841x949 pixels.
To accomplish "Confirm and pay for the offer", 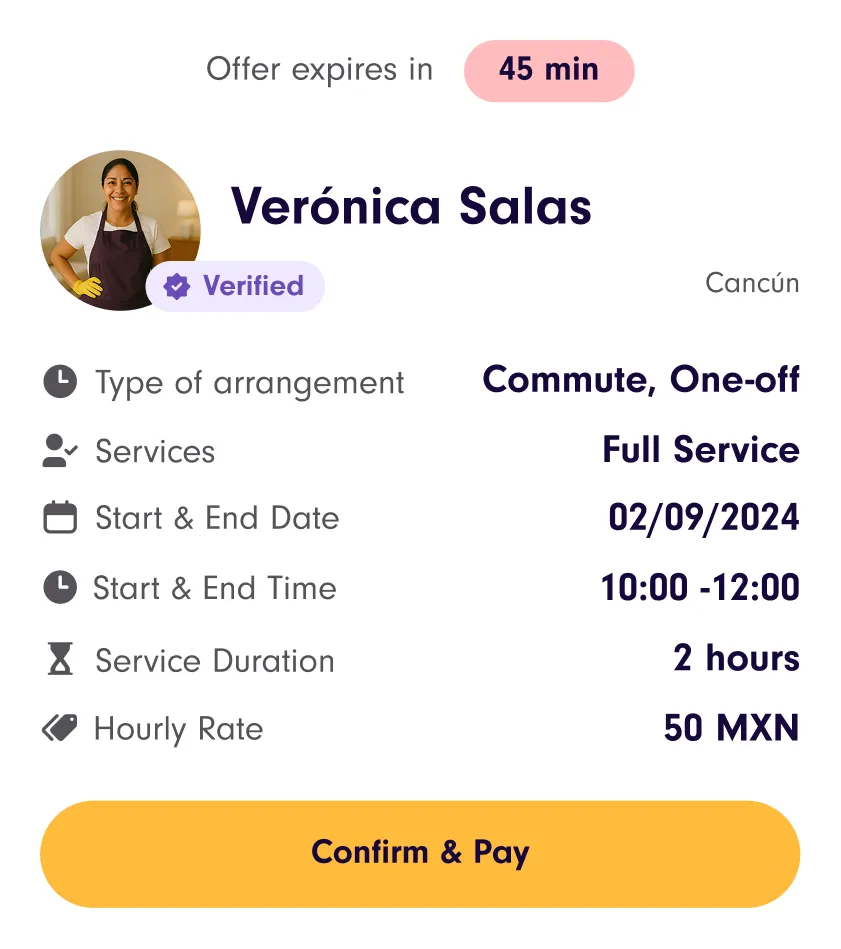I will (420, 853).
